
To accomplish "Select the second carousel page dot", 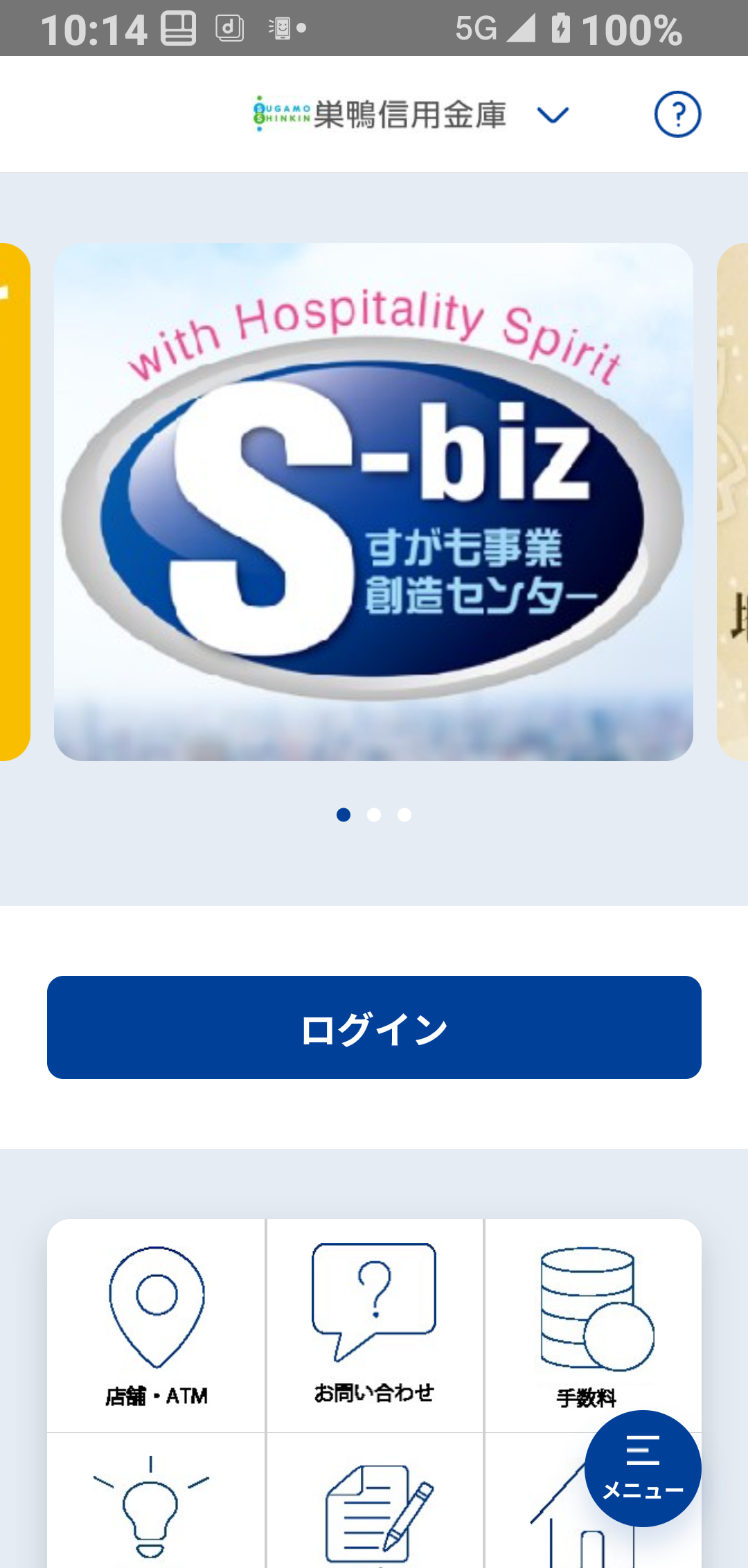I will pos(374,815).
